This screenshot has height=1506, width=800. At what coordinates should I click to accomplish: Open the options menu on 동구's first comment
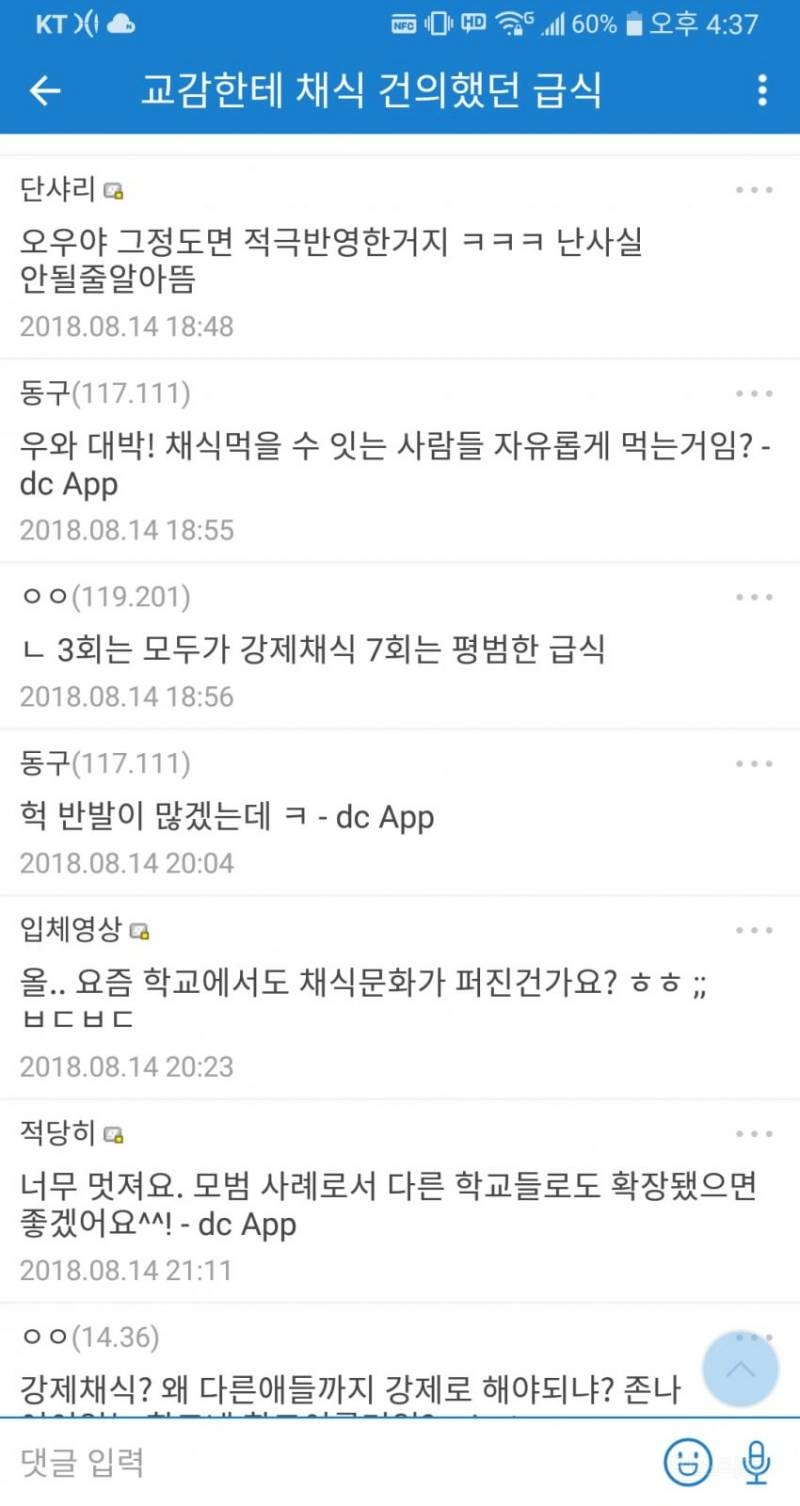pos(752,393)
